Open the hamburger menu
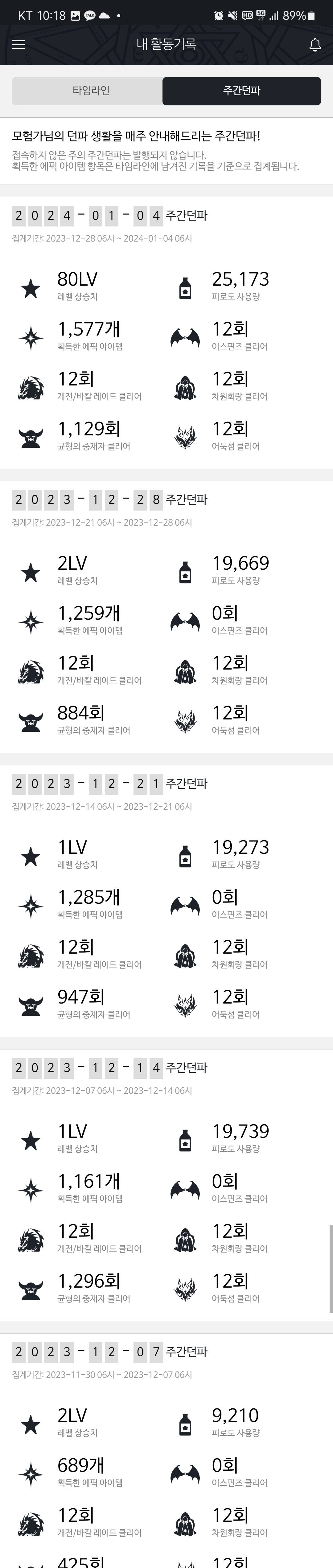Screen dimensions: 333x1568 19,44
